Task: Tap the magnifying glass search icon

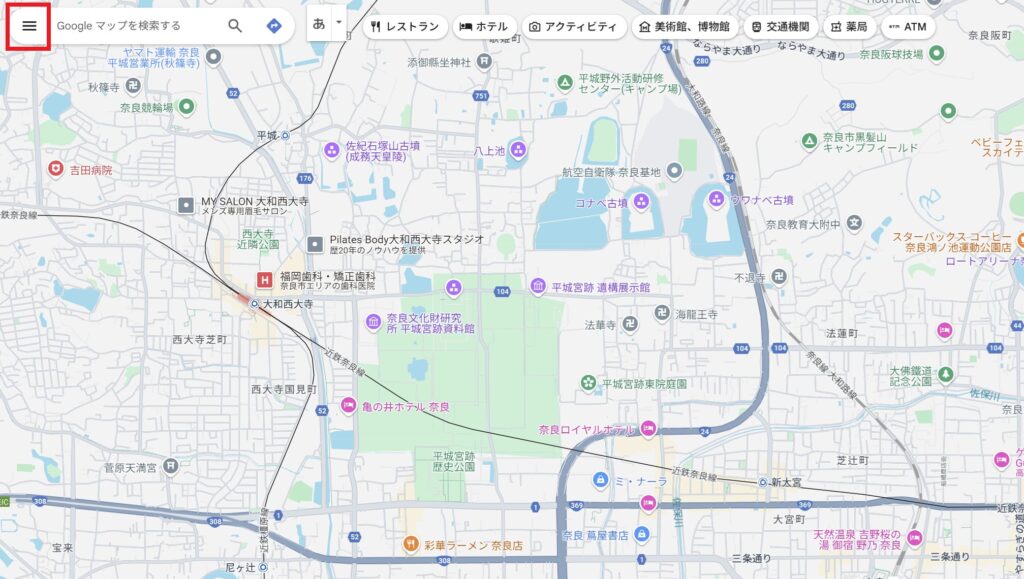Action: 235,26
